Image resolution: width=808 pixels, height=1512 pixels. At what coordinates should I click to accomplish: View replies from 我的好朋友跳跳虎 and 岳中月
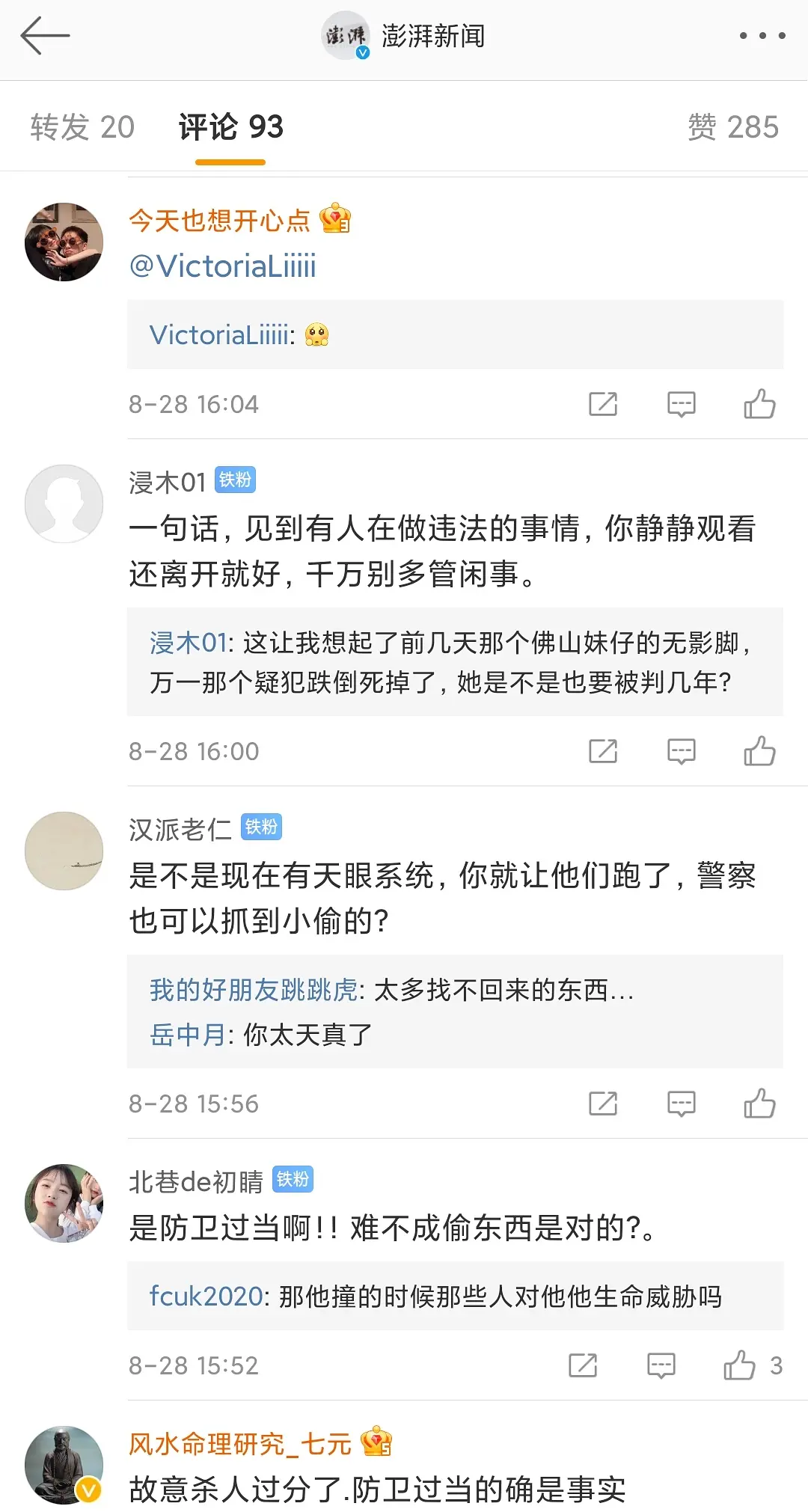coord(455,1011)
